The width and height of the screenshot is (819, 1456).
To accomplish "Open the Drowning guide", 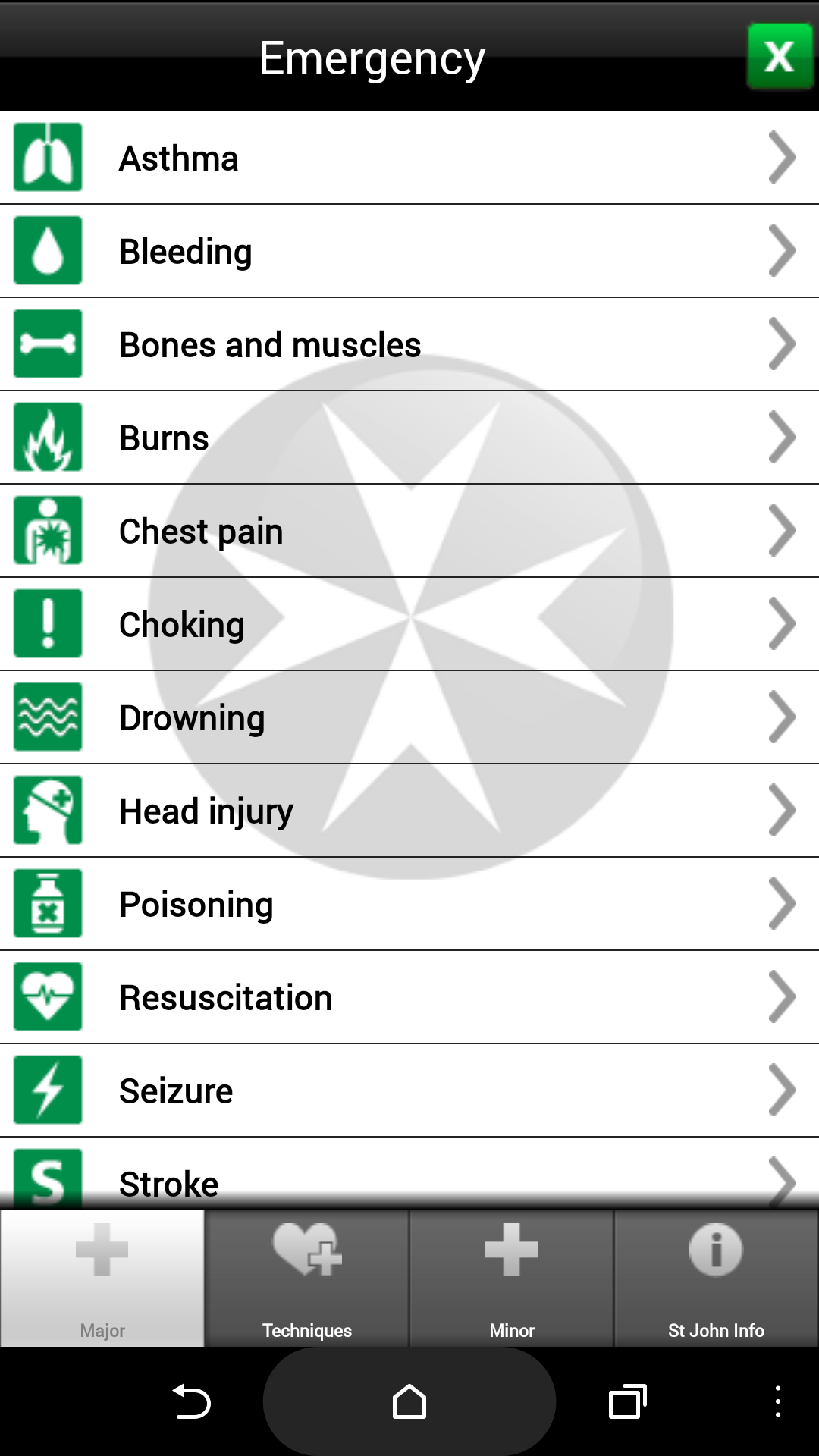I will point(409,717).
